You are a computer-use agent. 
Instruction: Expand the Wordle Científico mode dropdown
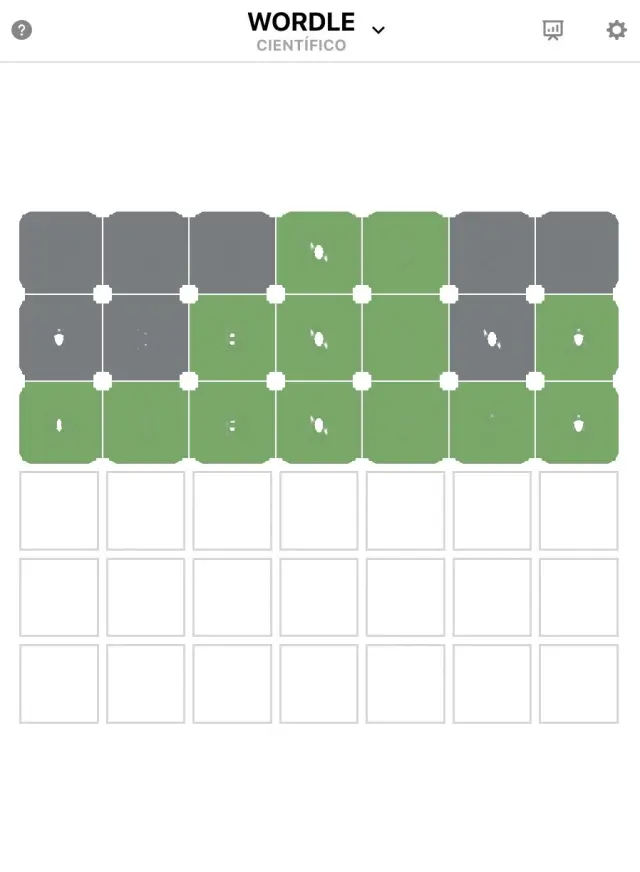378,30
